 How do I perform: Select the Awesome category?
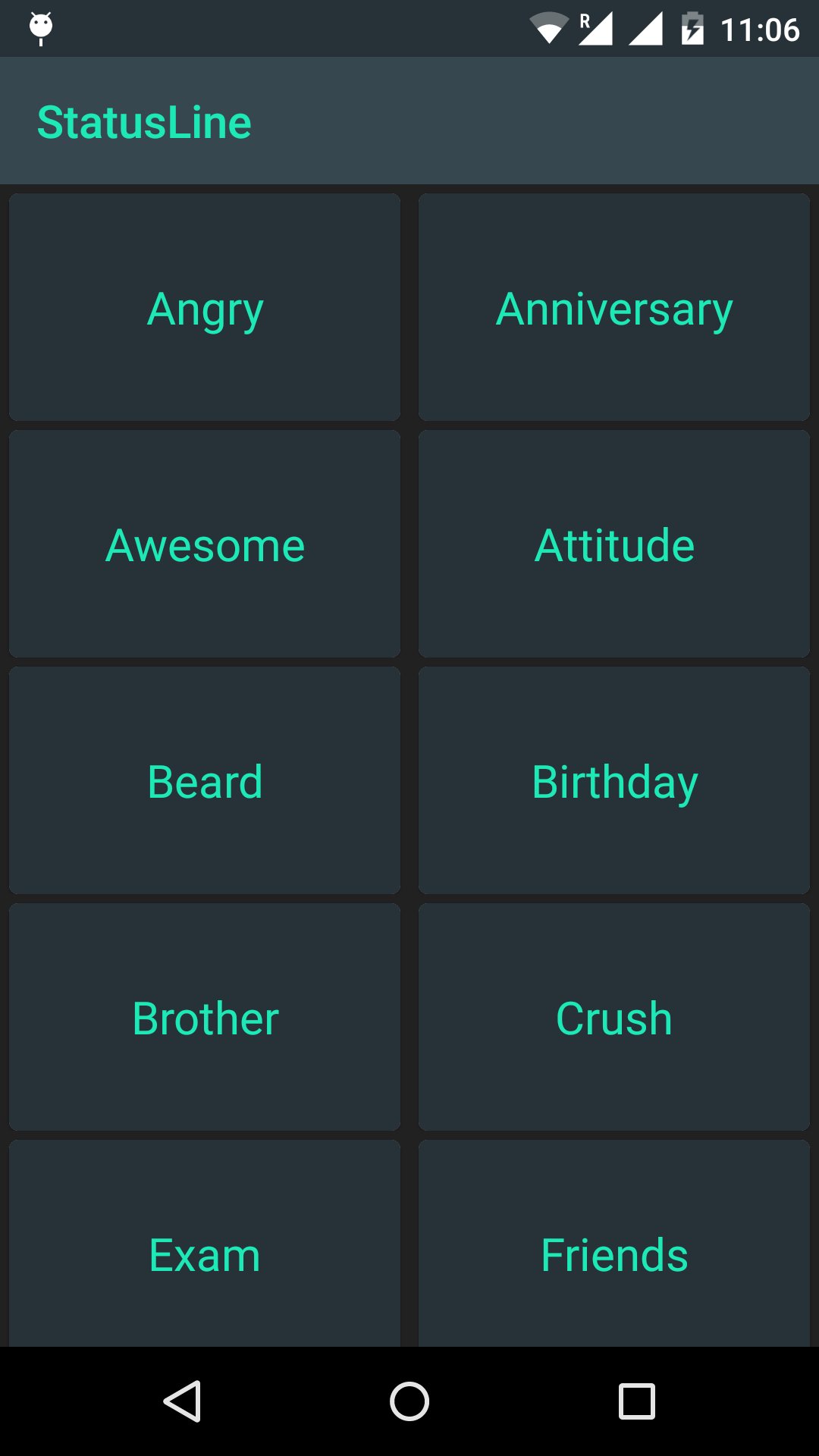point(205,544)
